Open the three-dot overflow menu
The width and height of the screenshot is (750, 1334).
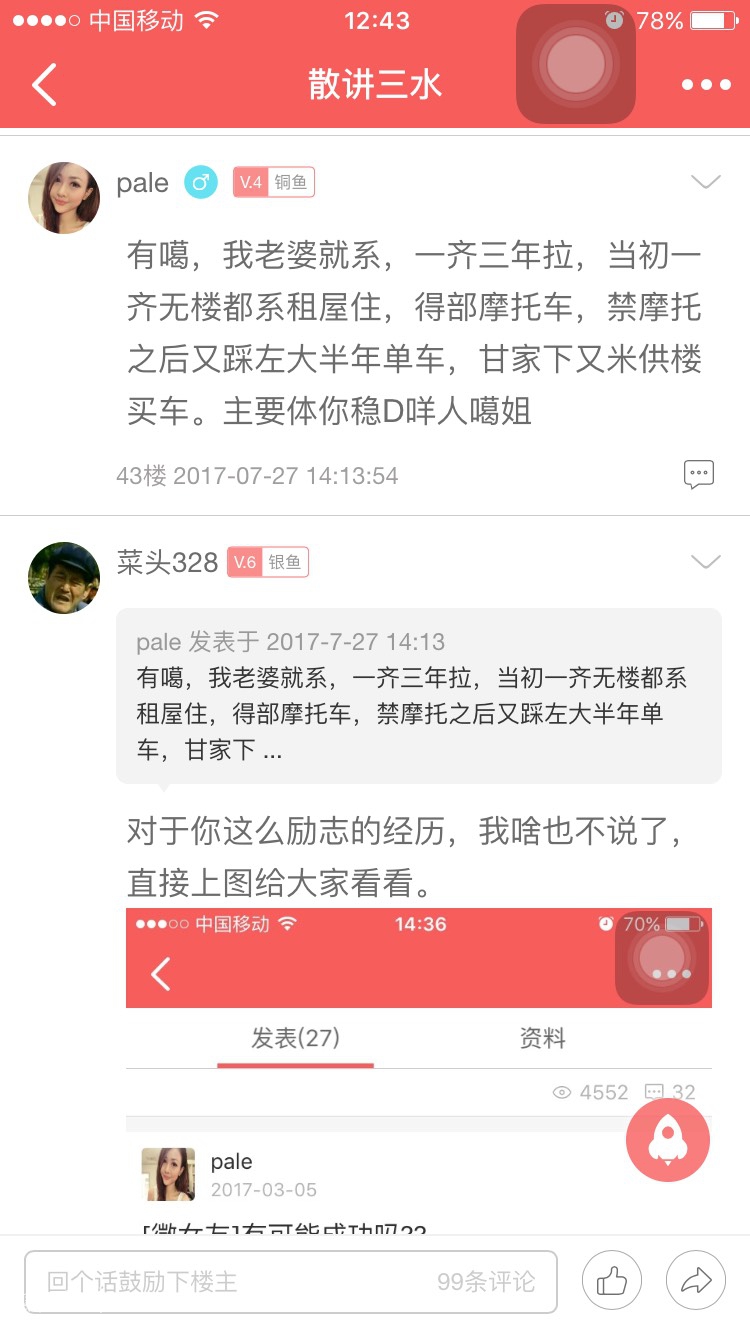click(706, 85)
